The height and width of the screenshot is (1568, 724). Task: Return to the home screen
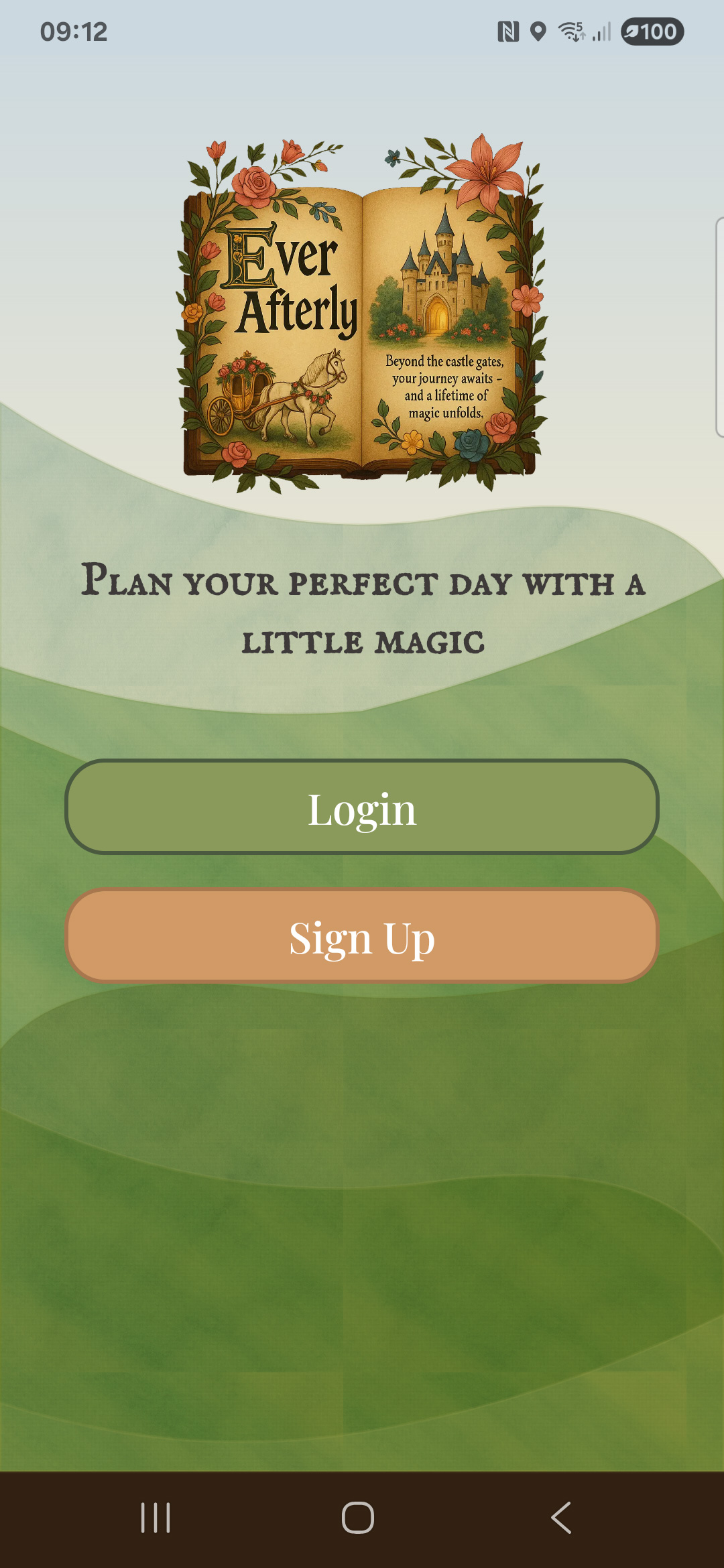358,1517
